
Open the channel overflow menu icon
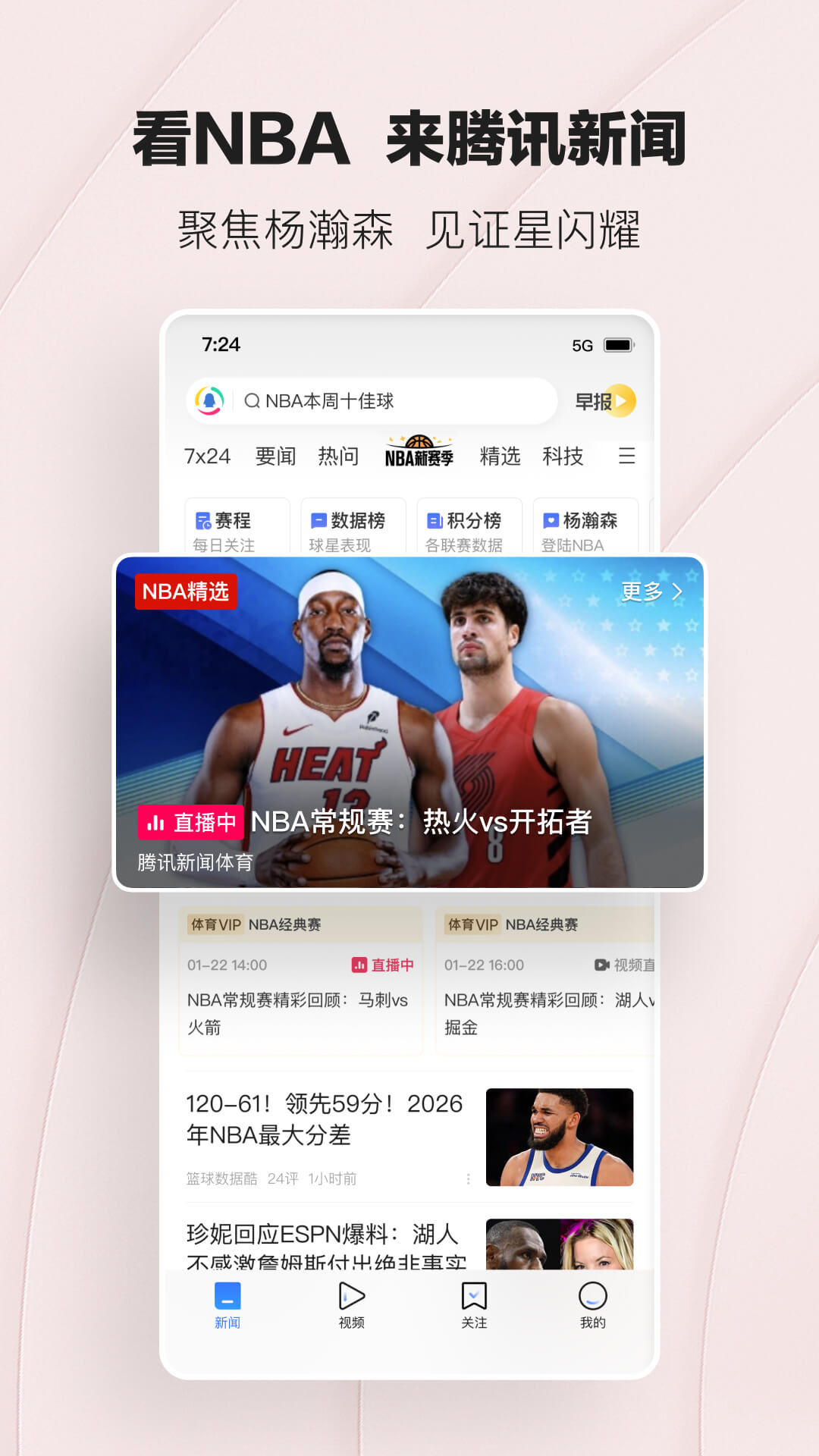[x=626, y=455]
